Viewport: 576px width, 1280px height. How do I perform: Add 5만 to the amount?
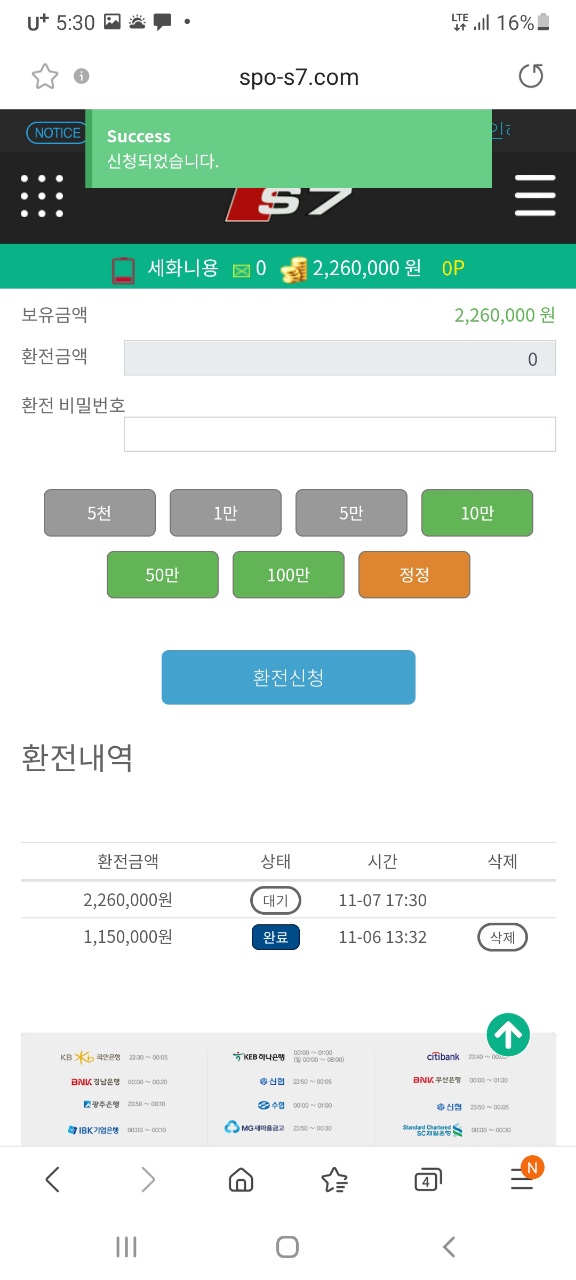[x=351, y=513]
